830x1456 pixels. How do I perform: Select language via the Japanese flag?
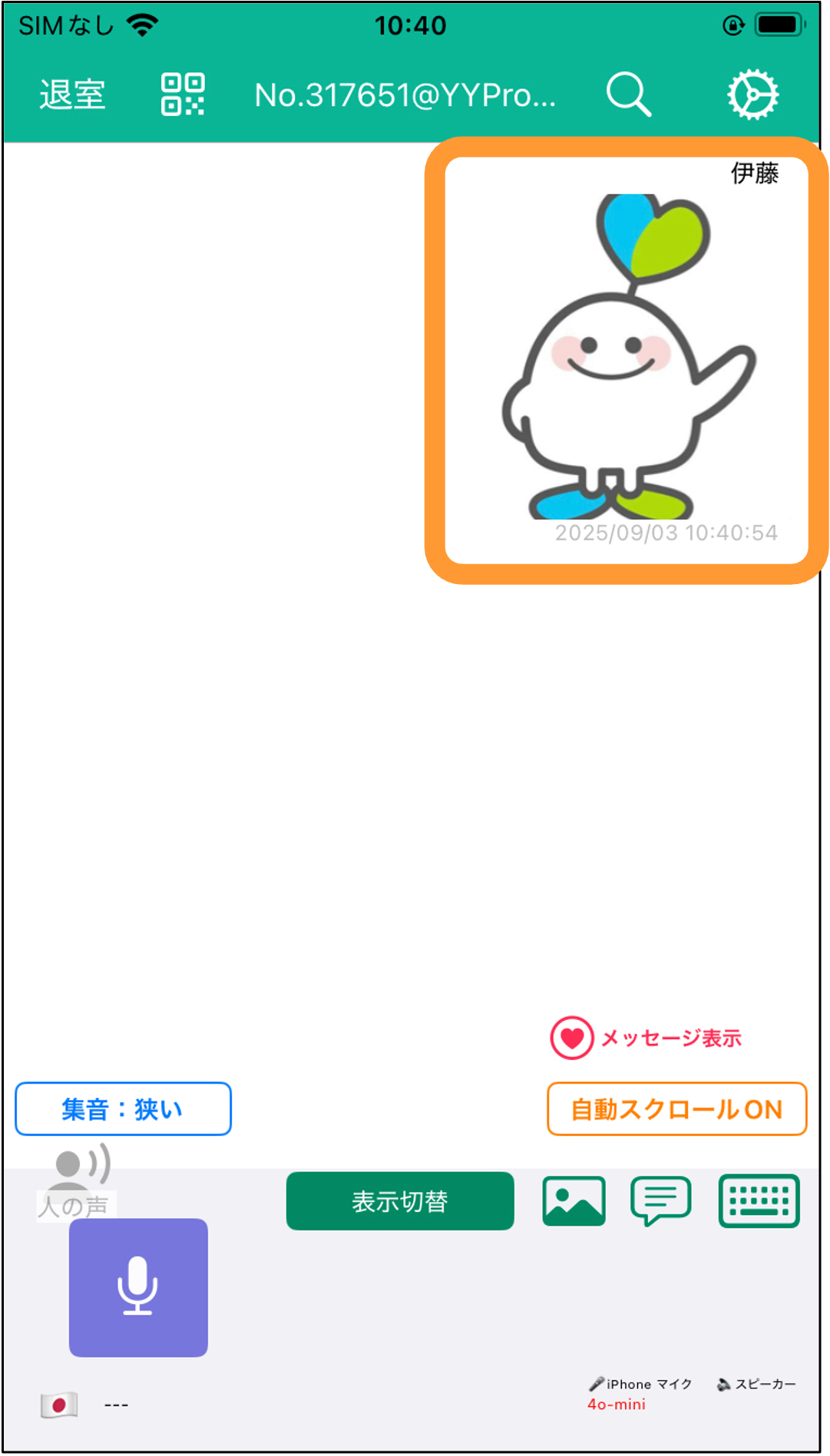point(59,1405)
